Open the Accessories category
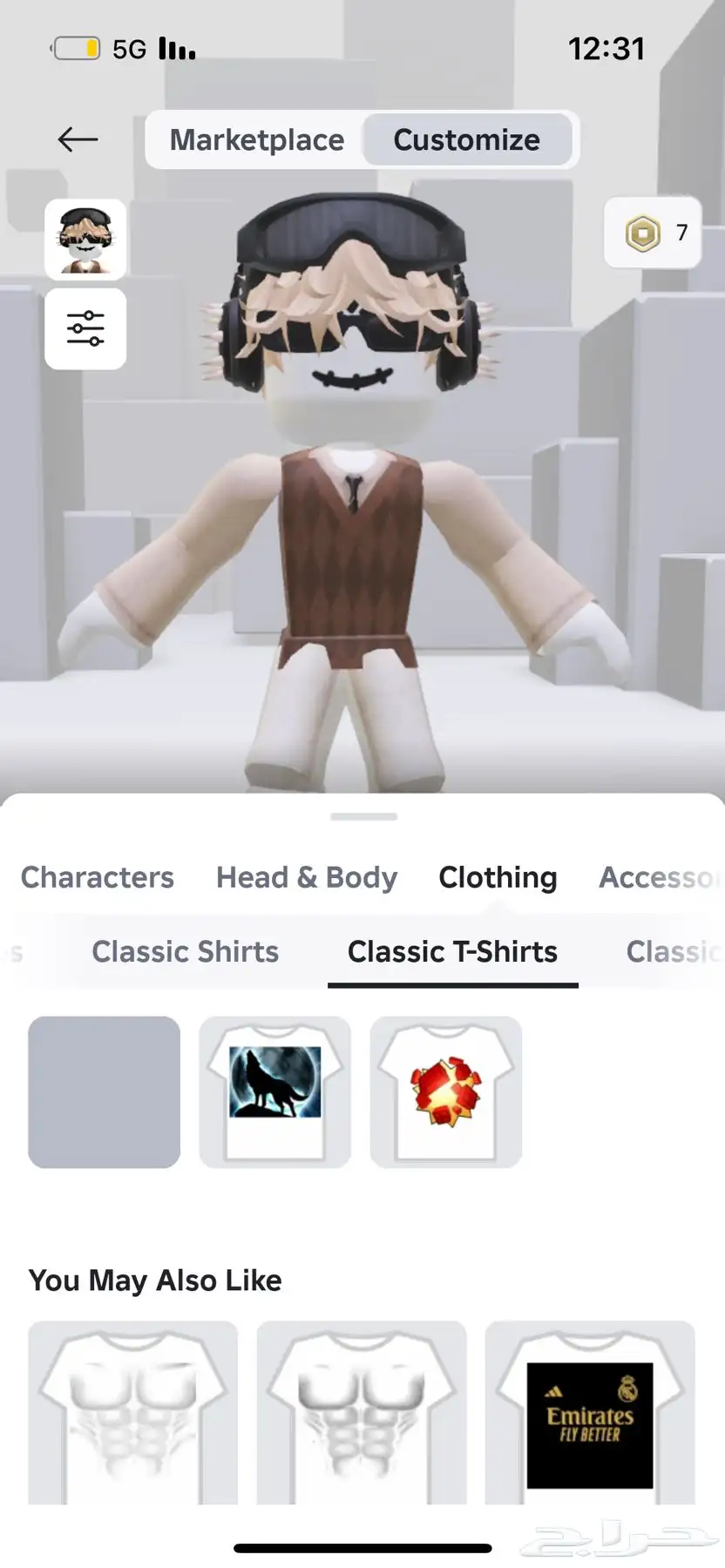The height and width of the screenshot is (1568, 725). (x=658, y=877)
